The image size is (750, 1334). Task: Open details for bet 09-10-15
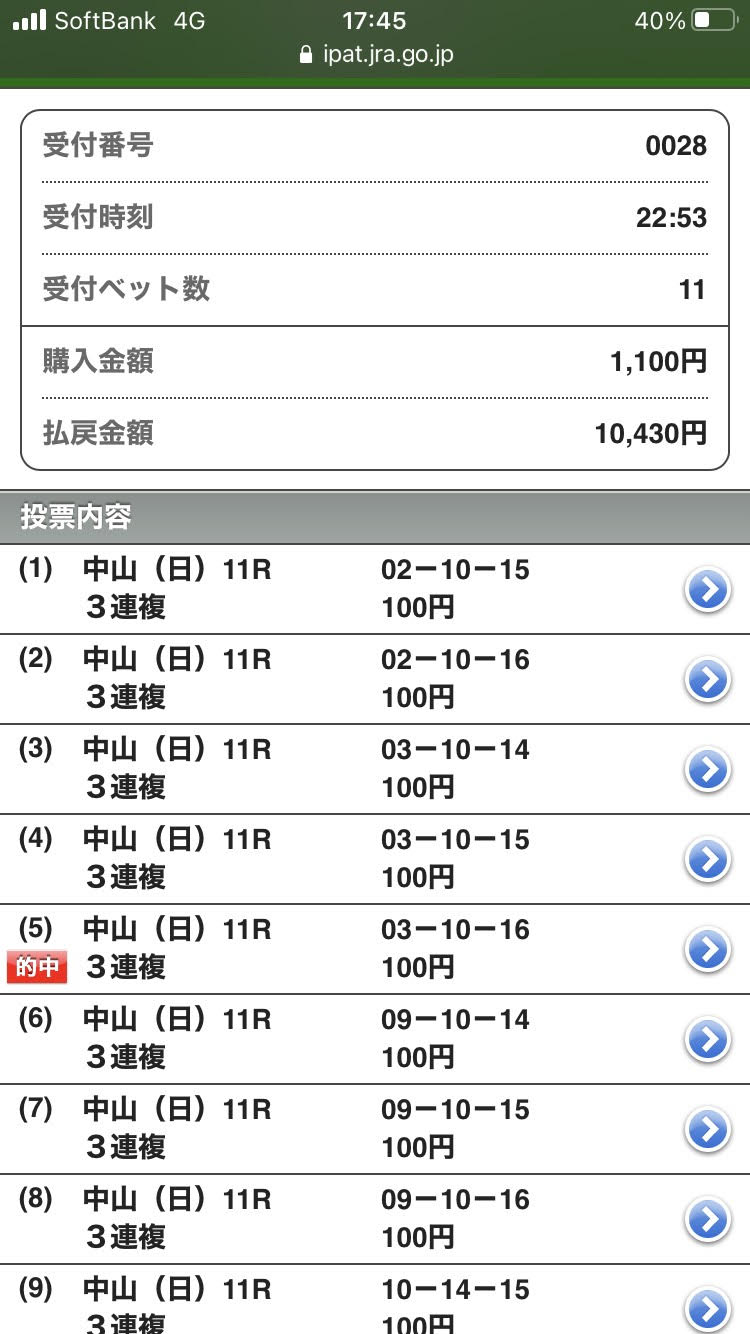click(707, 1130)
